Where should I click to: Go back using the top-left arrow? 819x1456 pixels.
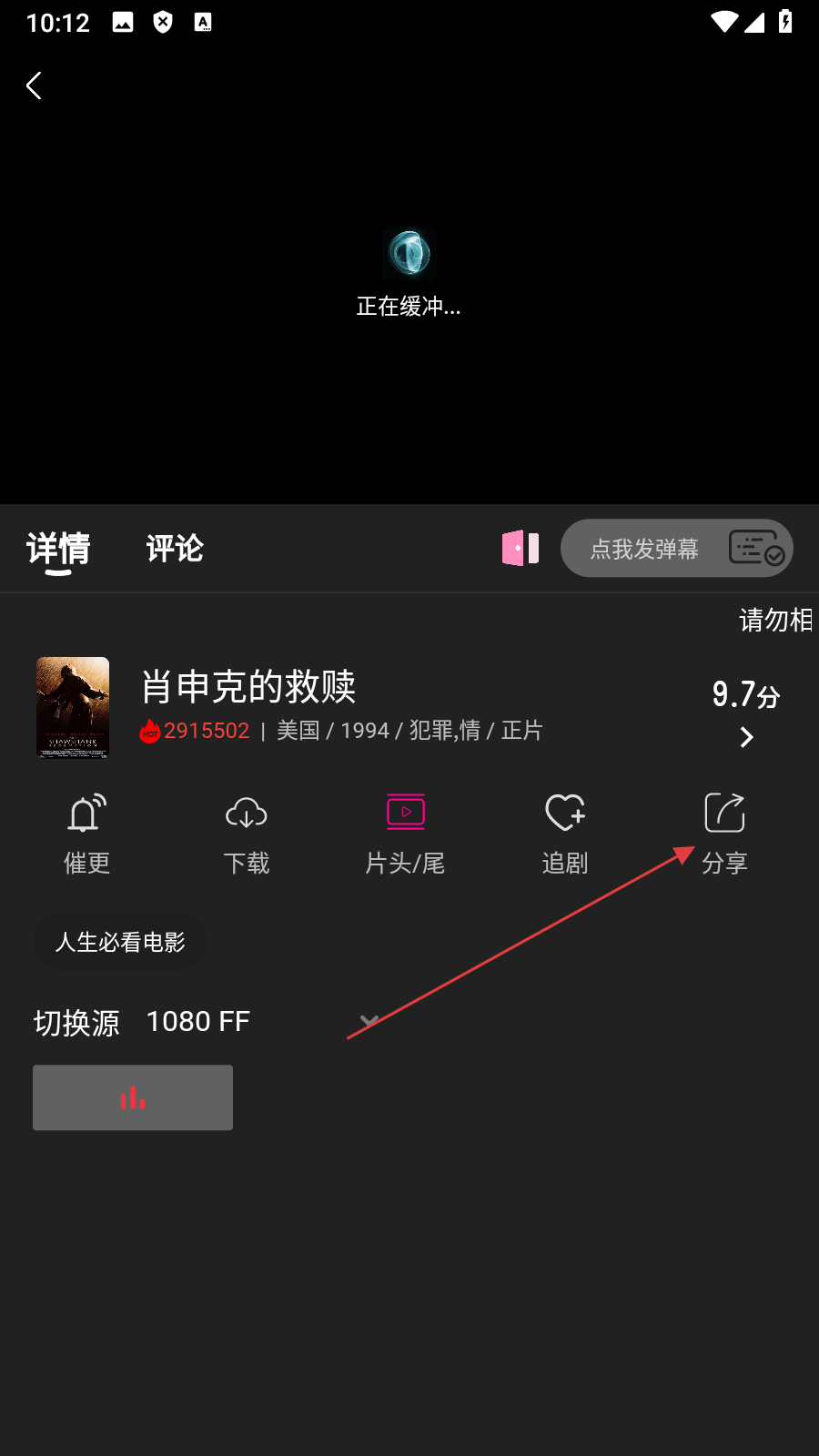(x=35, y=86)
